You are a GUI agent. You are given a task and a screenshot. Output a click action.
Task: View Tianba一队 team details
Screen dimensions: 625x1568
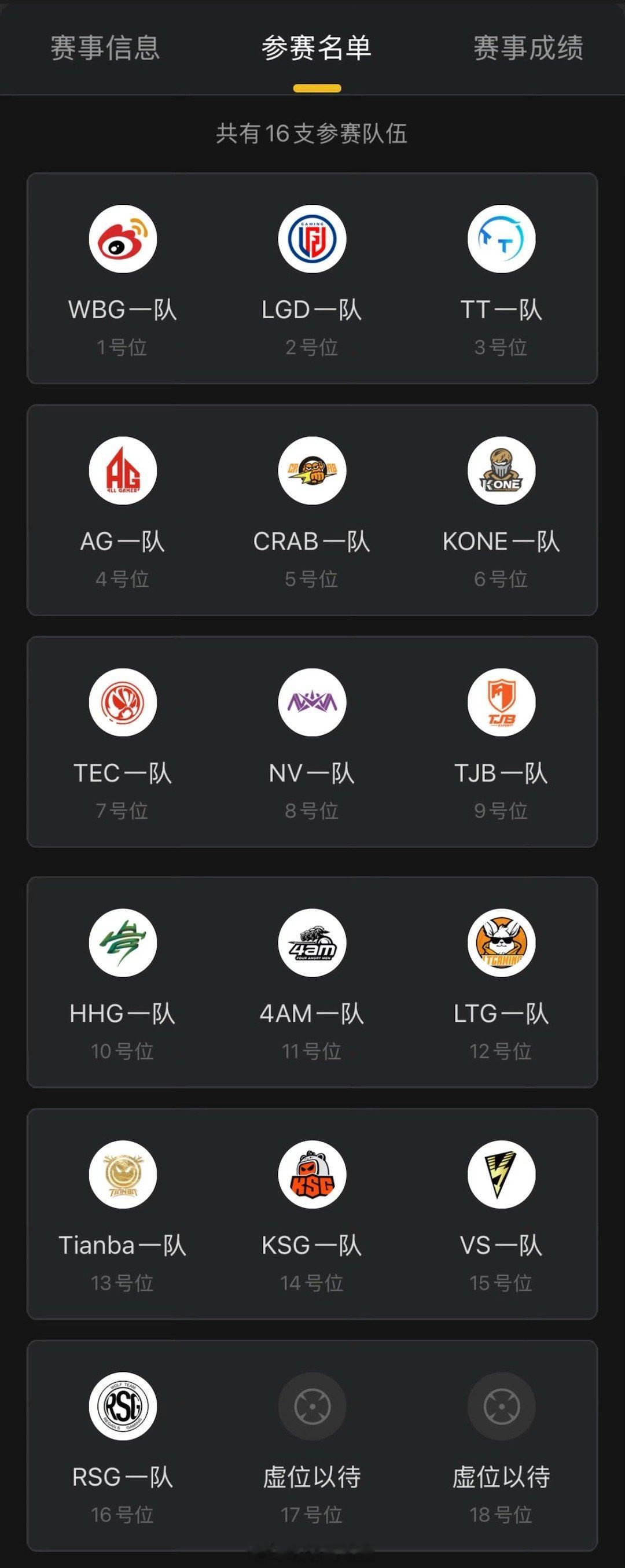(x=123, y=1174)
